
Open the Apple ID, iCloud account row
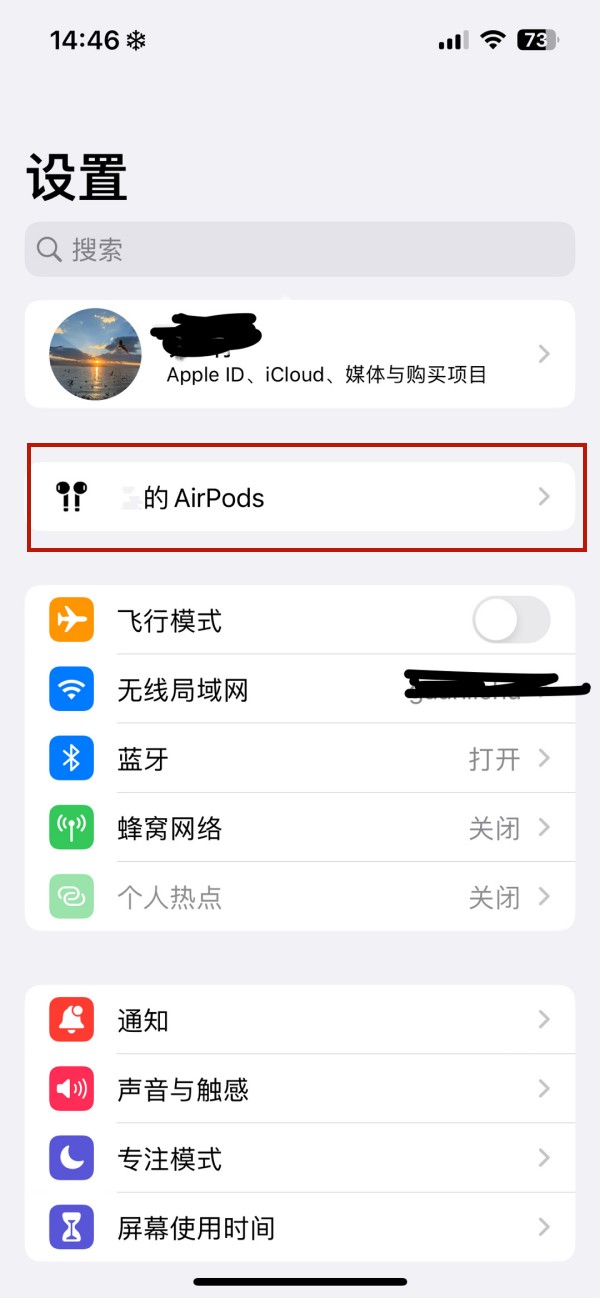(300, 354)
